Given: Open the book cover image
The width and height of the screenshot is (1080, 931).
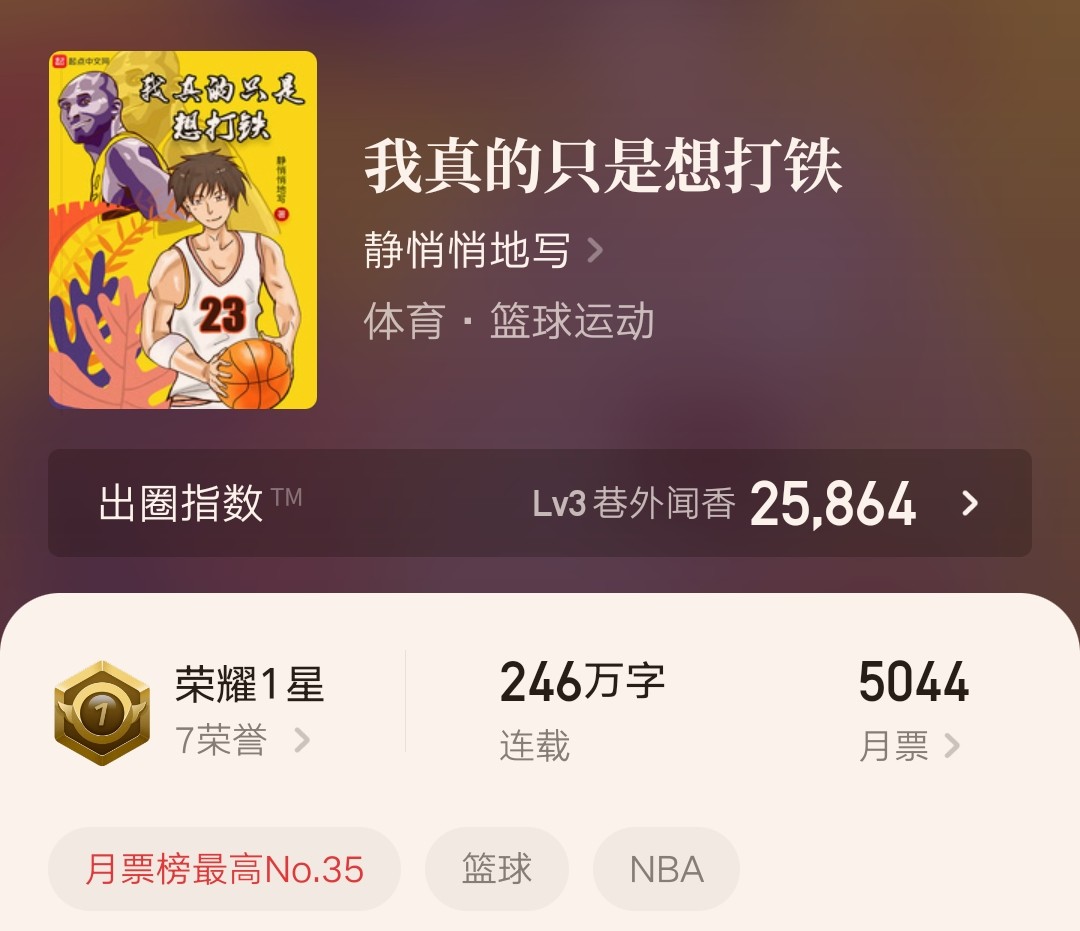Looking at the screenshot, I should (x=183, y=230).
